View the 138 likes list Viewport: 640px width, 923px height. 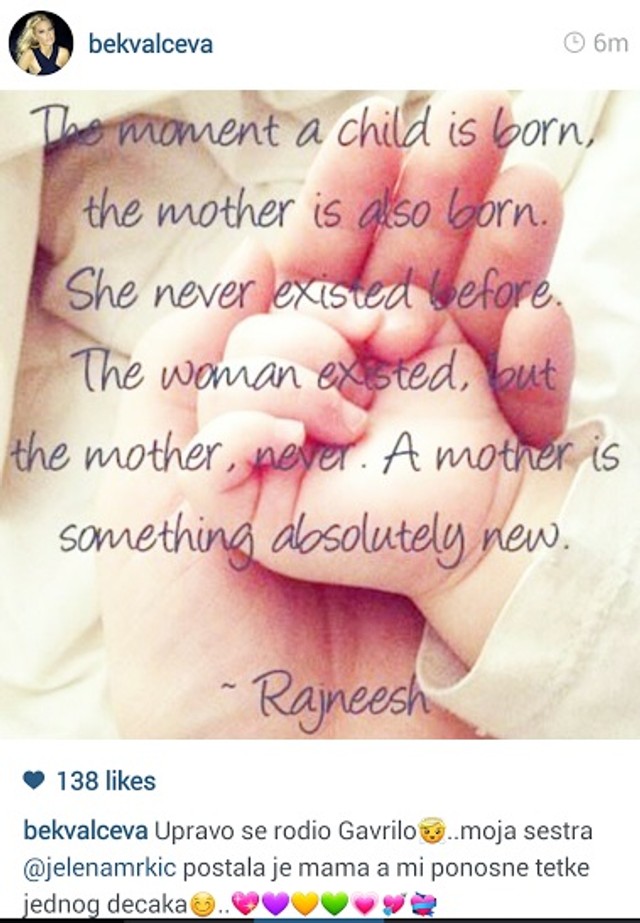coord(105,780)
